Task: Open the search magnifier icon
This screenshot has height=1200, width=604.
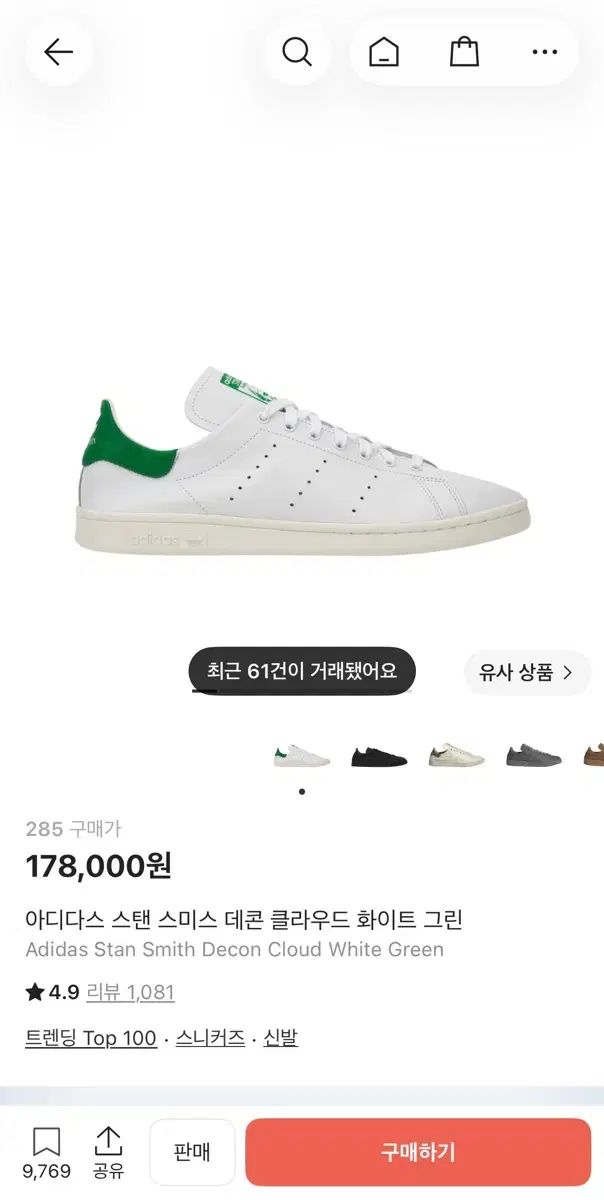Action: click(297, 52)
